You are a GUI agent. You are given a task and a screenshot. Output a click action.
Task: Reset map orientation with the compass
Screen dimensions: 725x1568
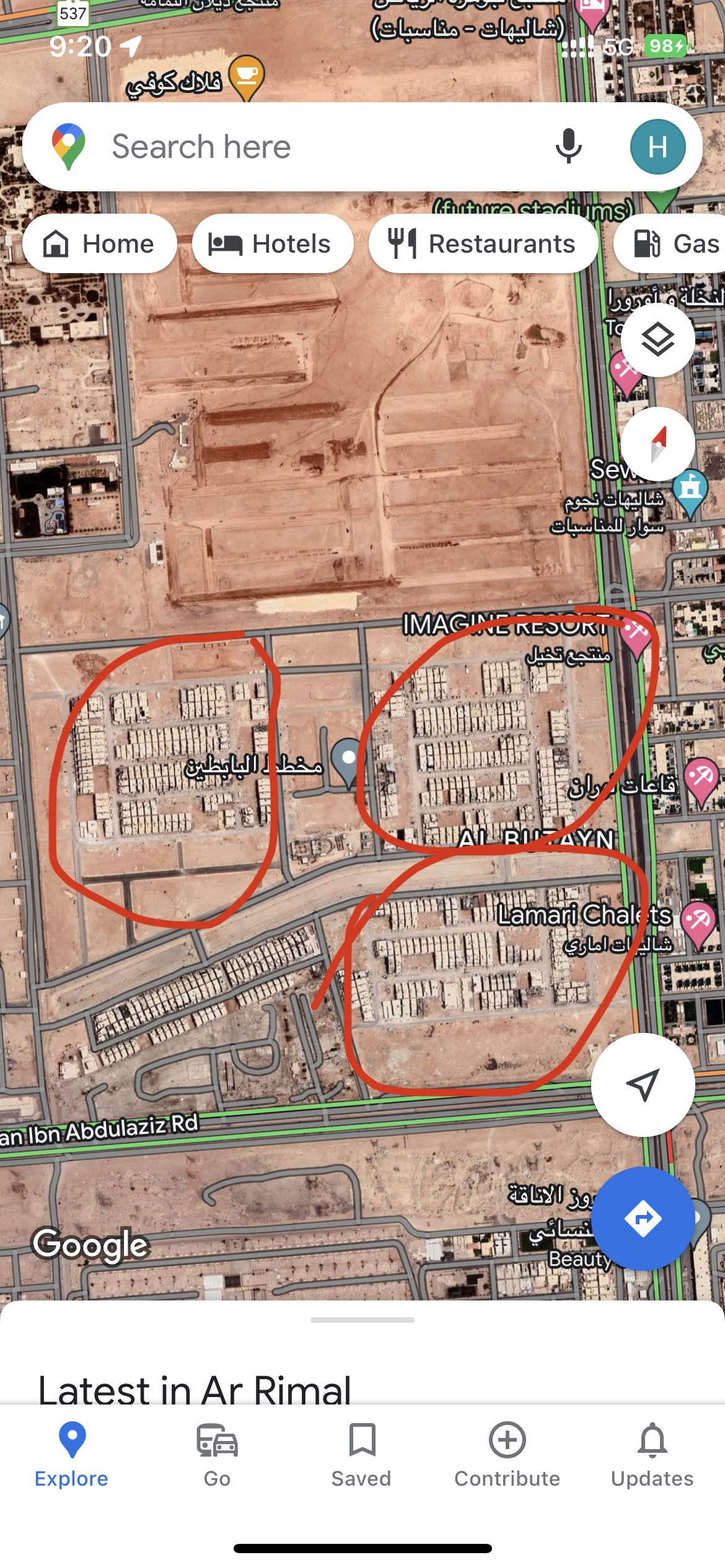tap(657, 444)
